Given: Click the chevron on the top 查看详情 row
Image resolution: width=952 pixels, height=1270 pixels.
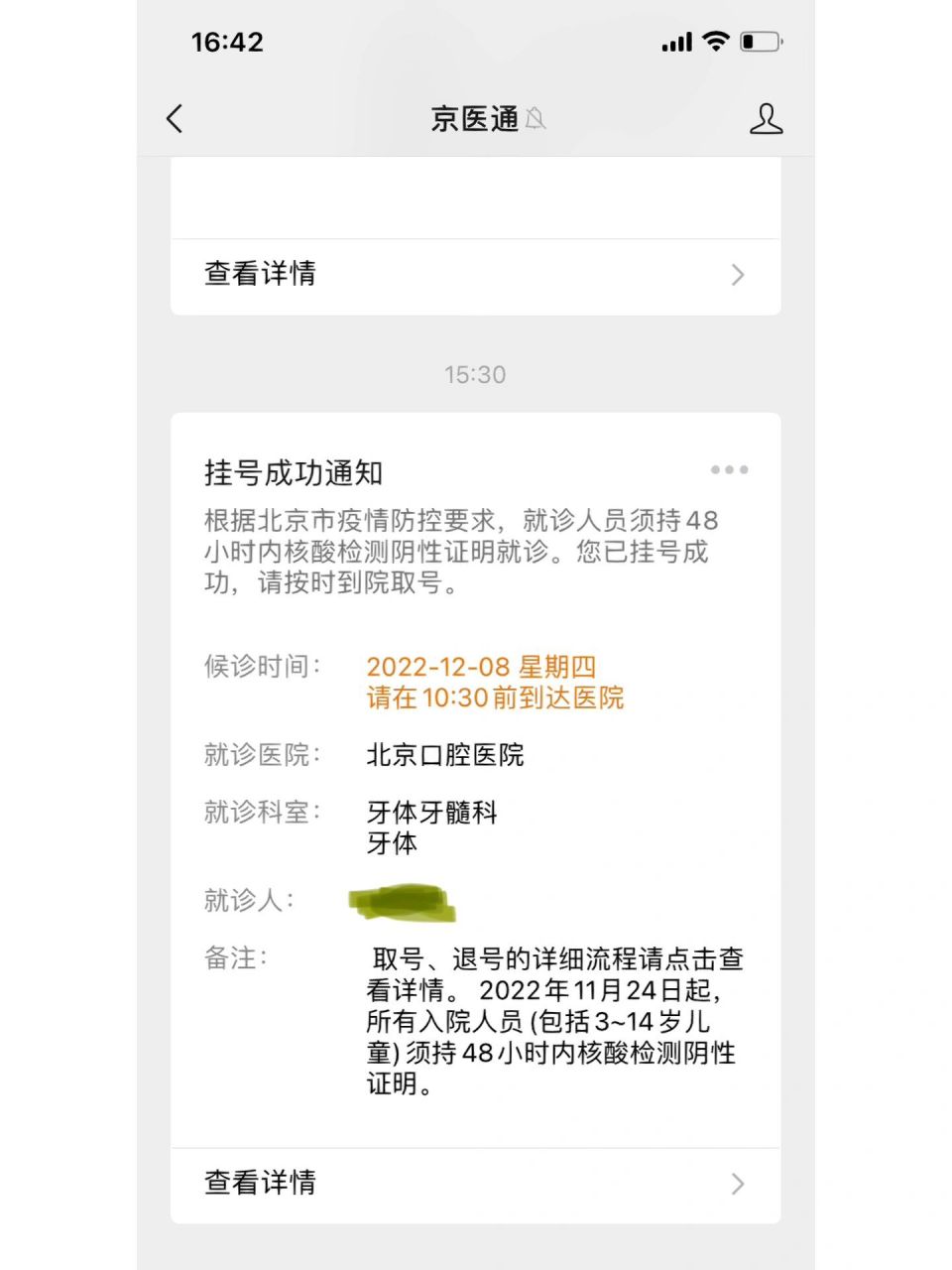Looking at the screenshot, I should tap(737, 275).
